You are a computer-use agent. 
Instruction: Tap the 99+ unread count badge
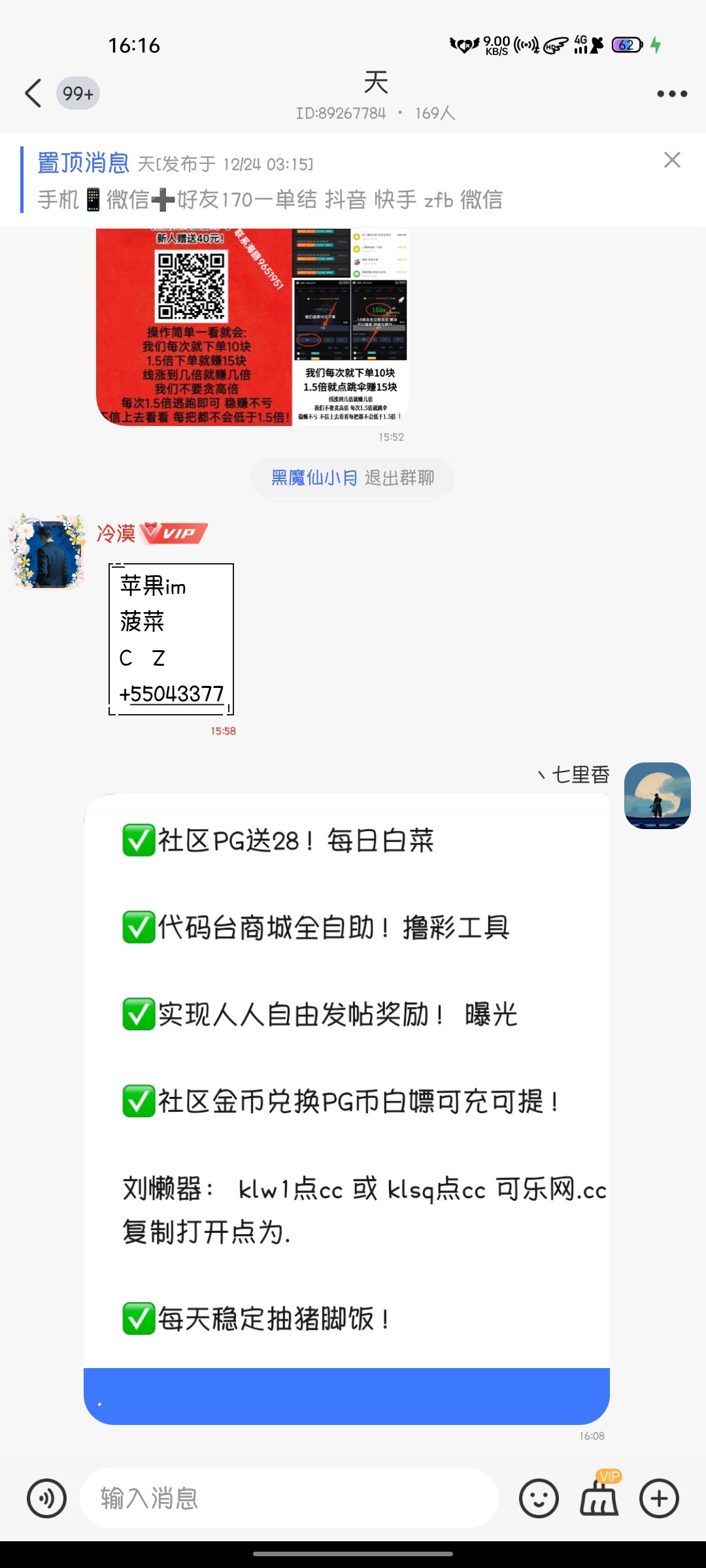[x=77, y=93]
